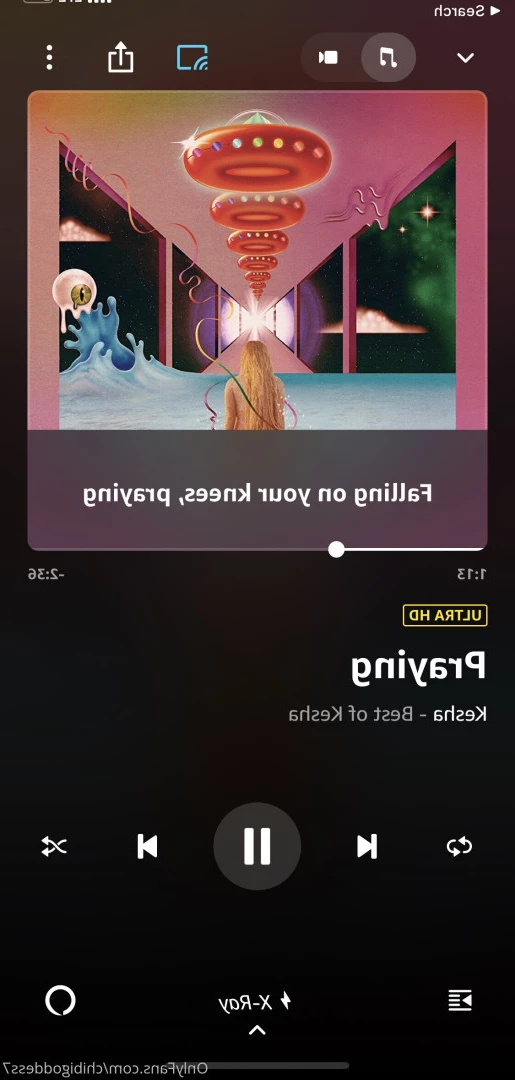515x1080 pixels.
Task: Switch to the music note audio tab
Action: [x=388, y=57]
